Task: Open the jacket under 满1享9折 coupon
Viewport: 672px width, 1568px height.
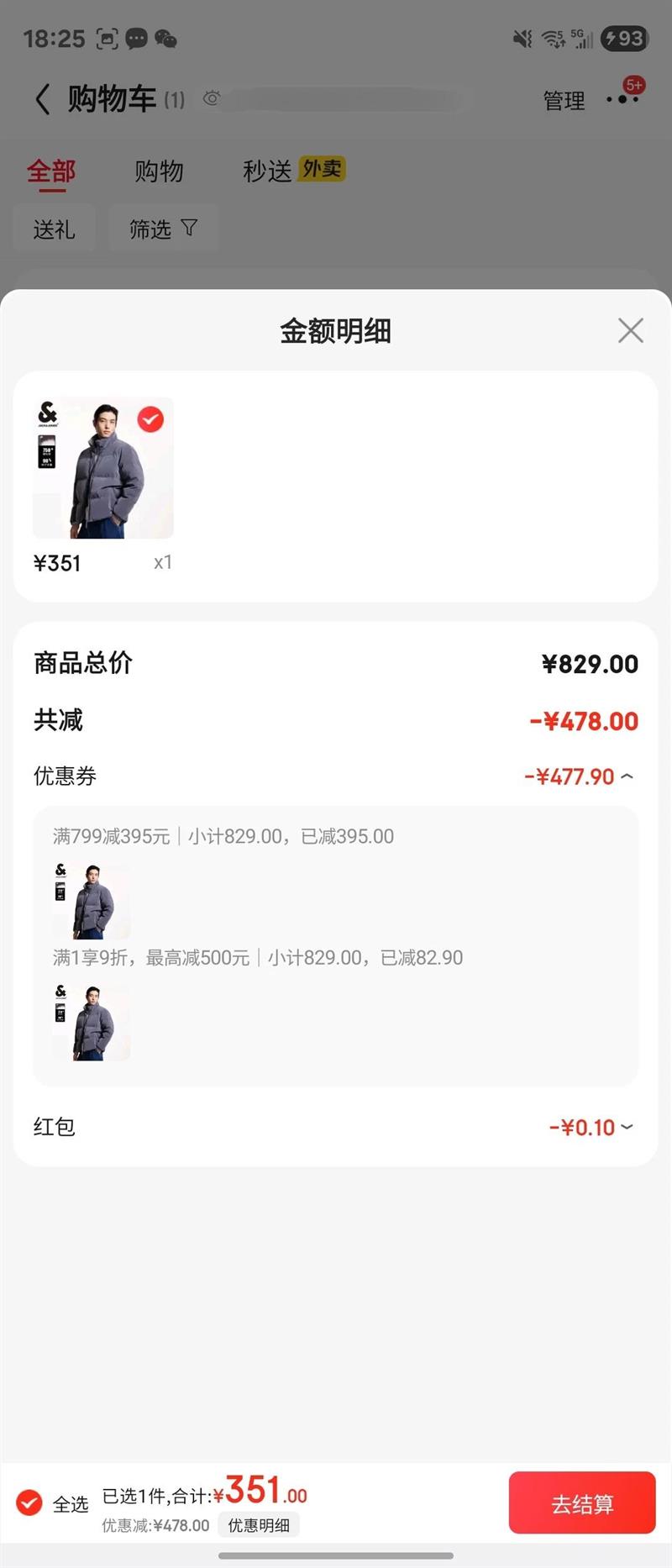Action: pos(92,1022)
